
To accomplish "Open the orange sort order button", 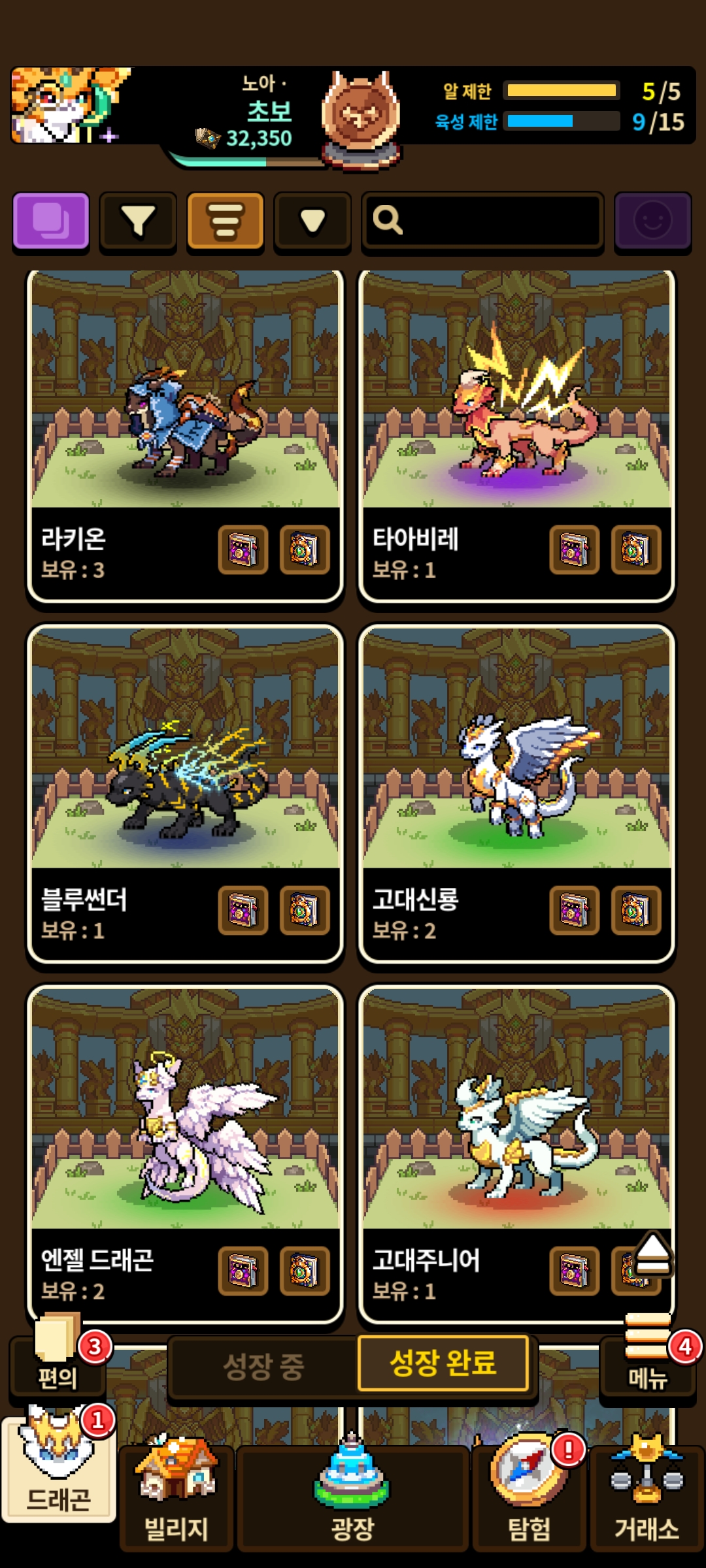I will [x=226, y=221].
